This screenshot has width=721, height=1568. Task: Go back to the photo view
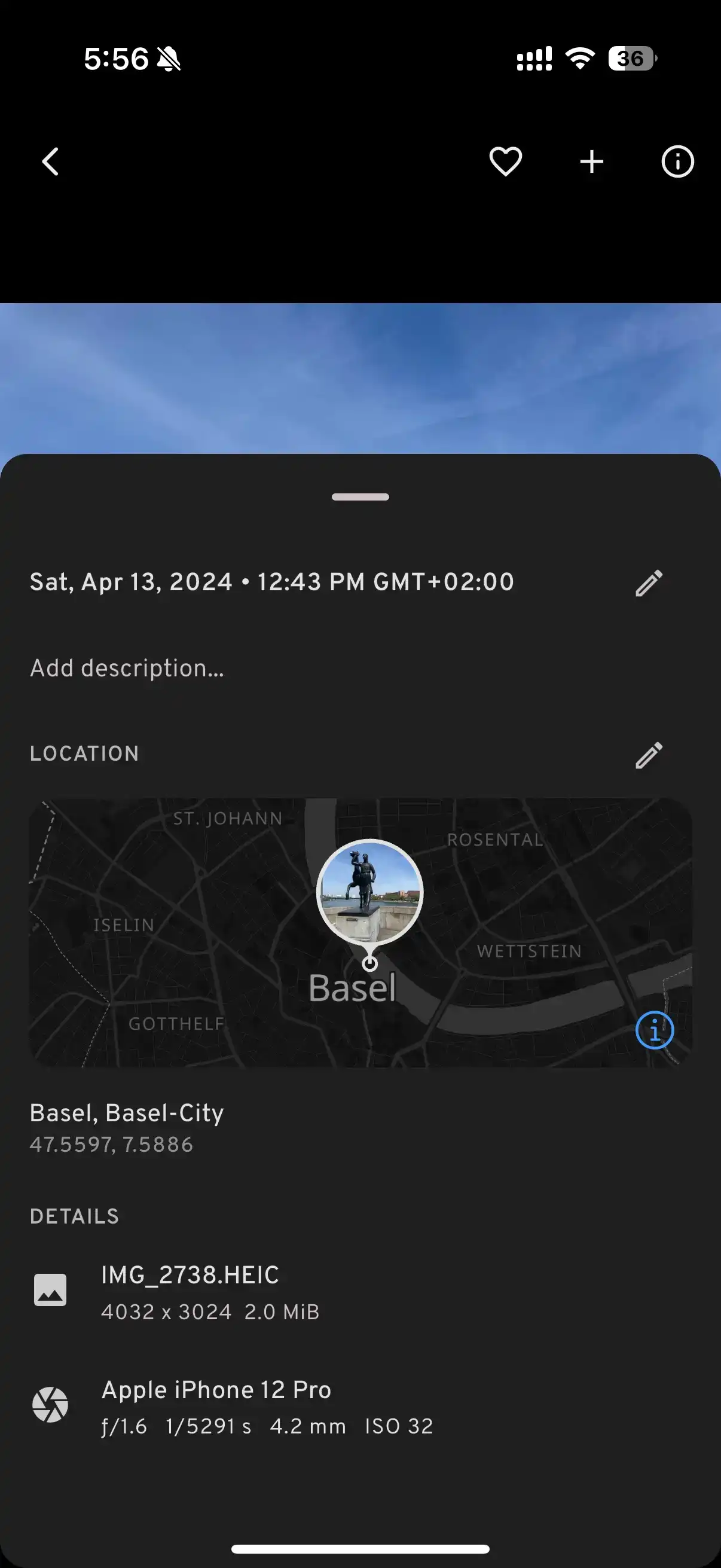point(49,161)
